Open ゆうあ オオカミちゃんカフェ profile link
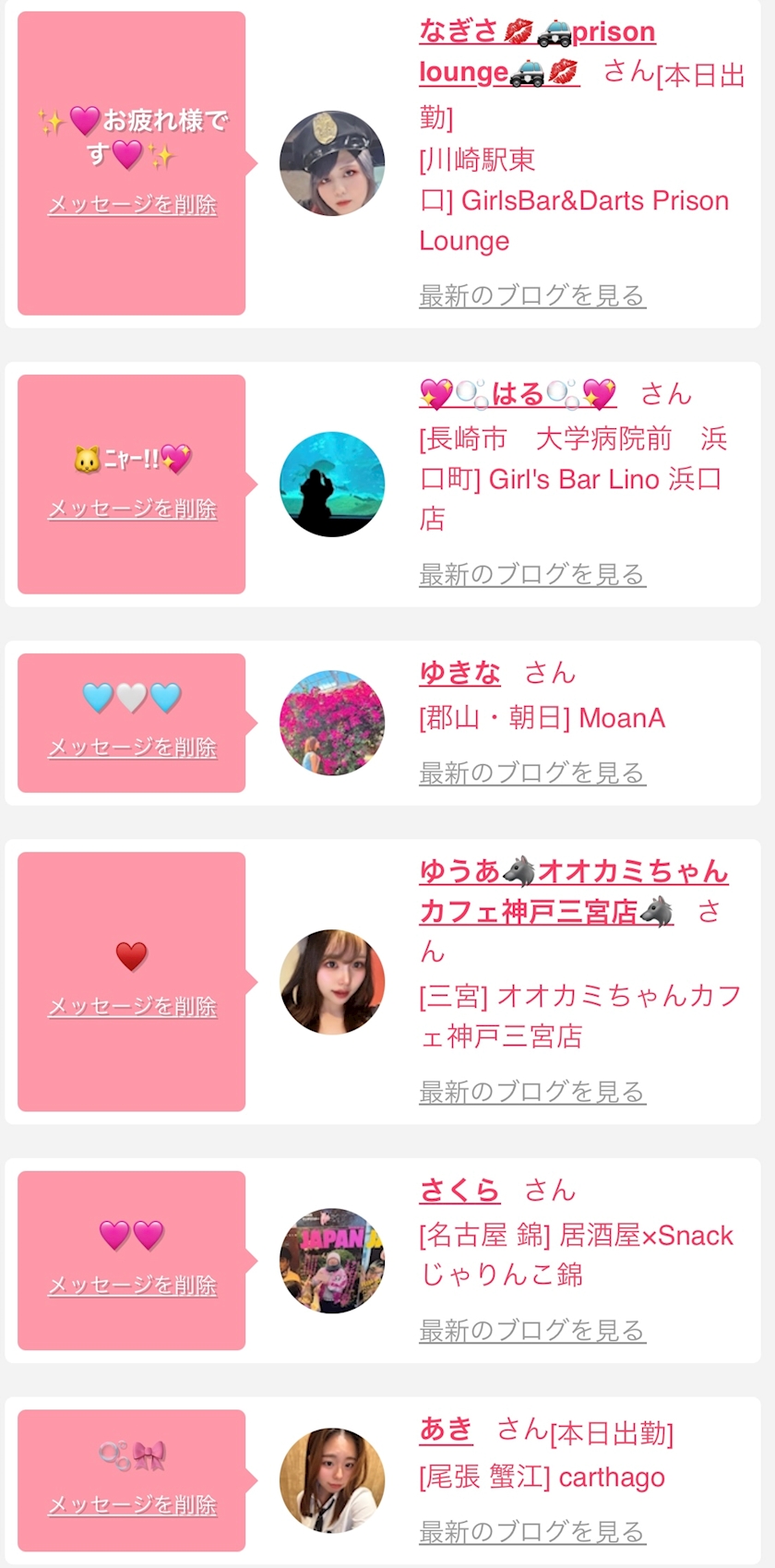This screenshot has height=1568, width=775. pyautogui.click(x=573, y=872)
